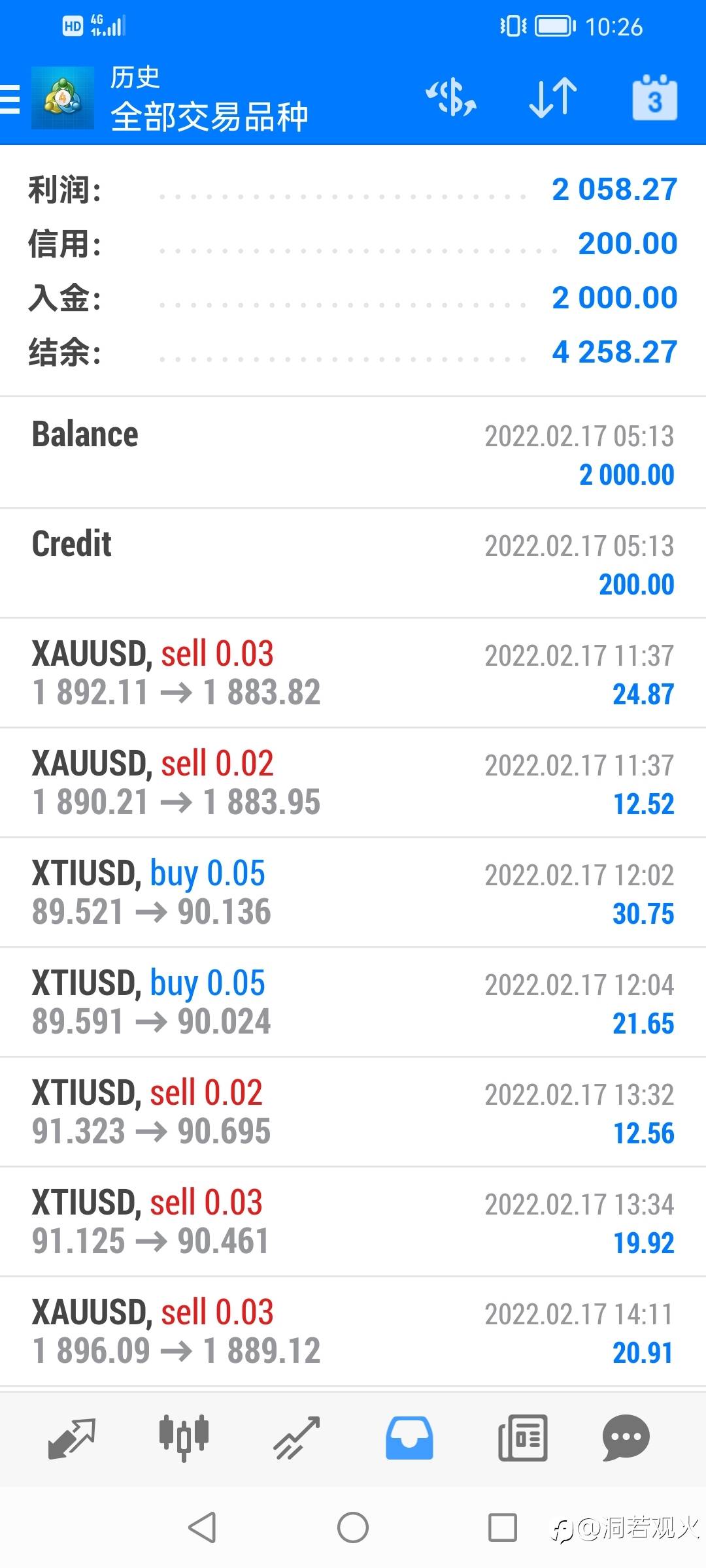Open the XAUUSD sell 0.03 trade with 24.87 profit

pos(353,673)
